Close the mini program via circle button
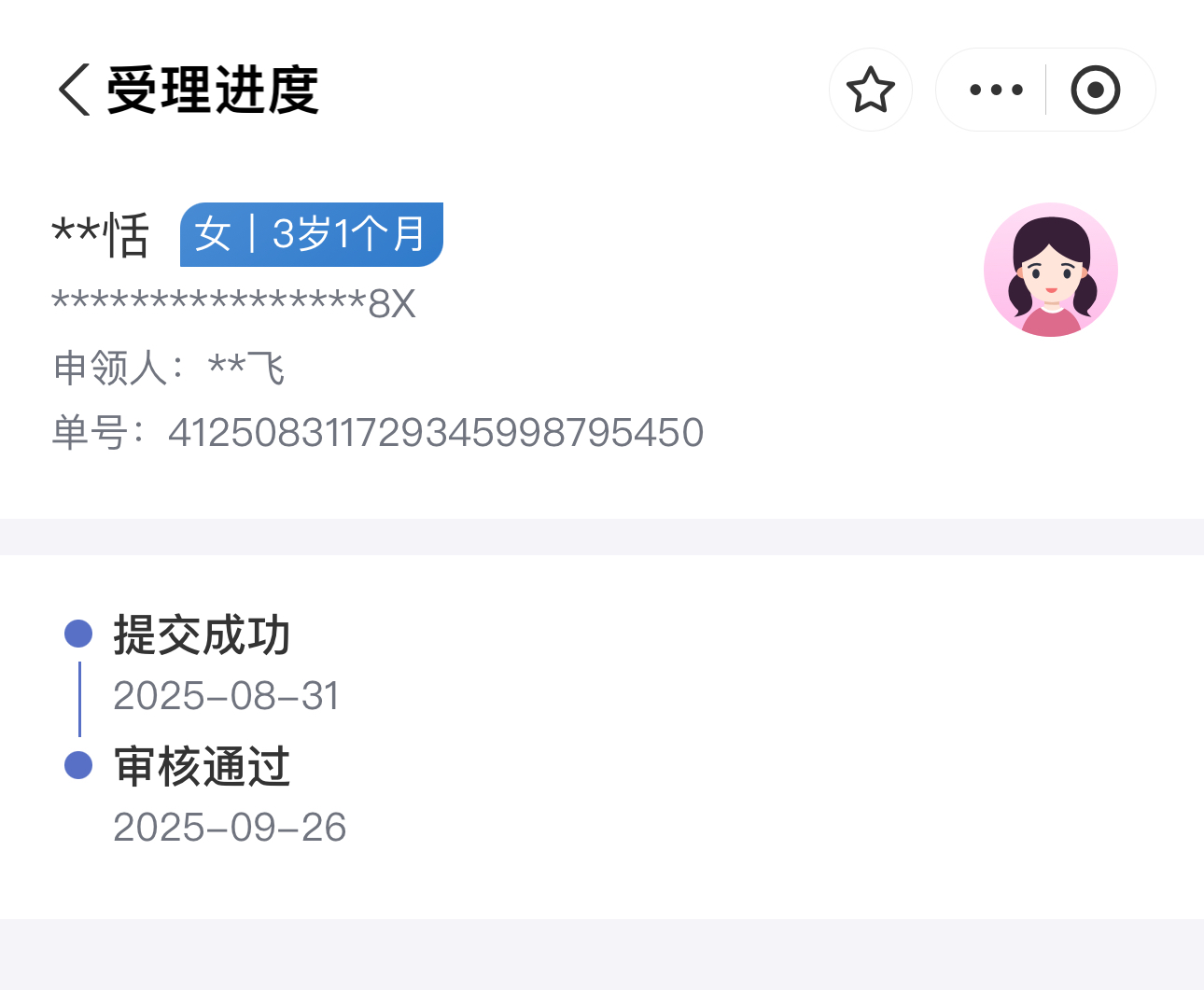Viewport: 1204px width, 990px height. 1095,91
